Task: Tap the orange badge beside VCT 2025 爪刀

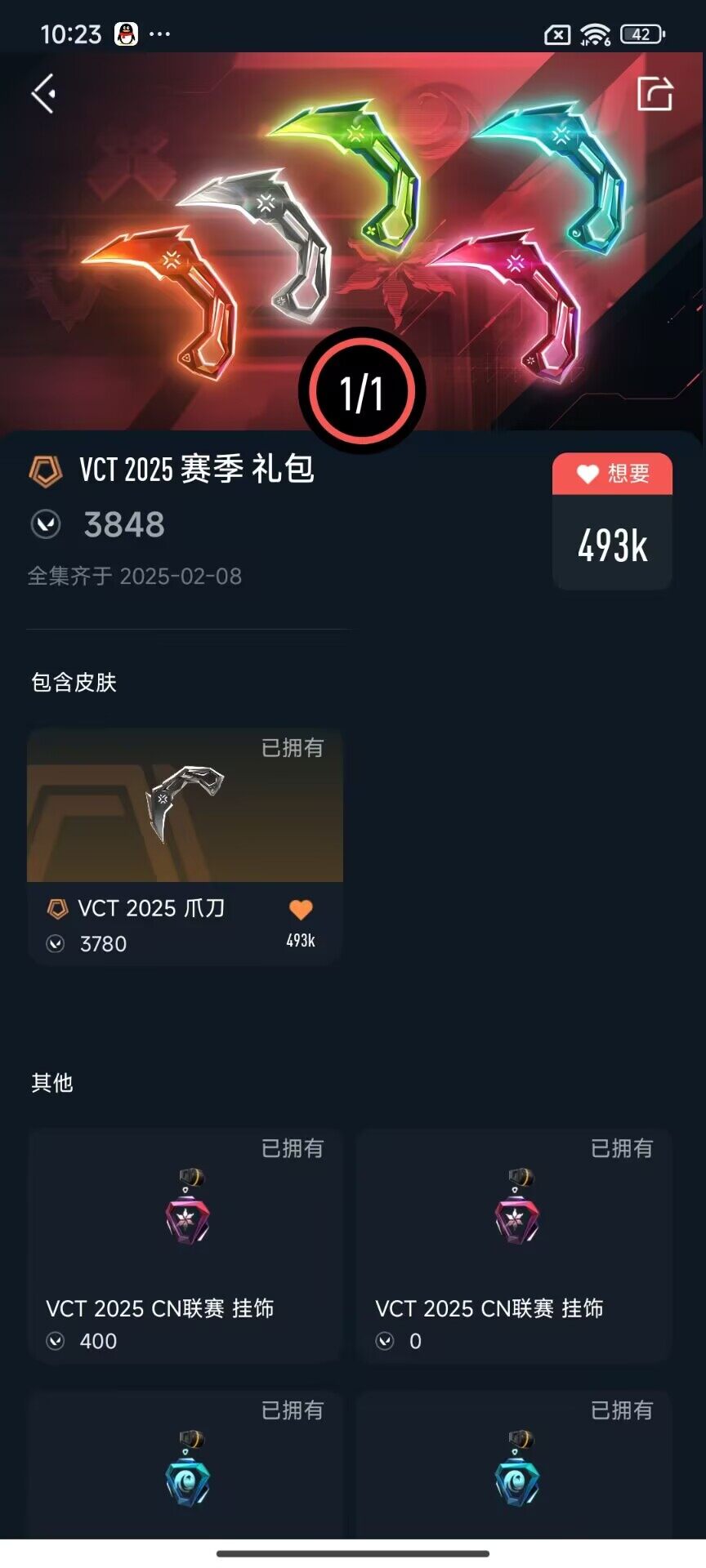Action: pos(56,909)
